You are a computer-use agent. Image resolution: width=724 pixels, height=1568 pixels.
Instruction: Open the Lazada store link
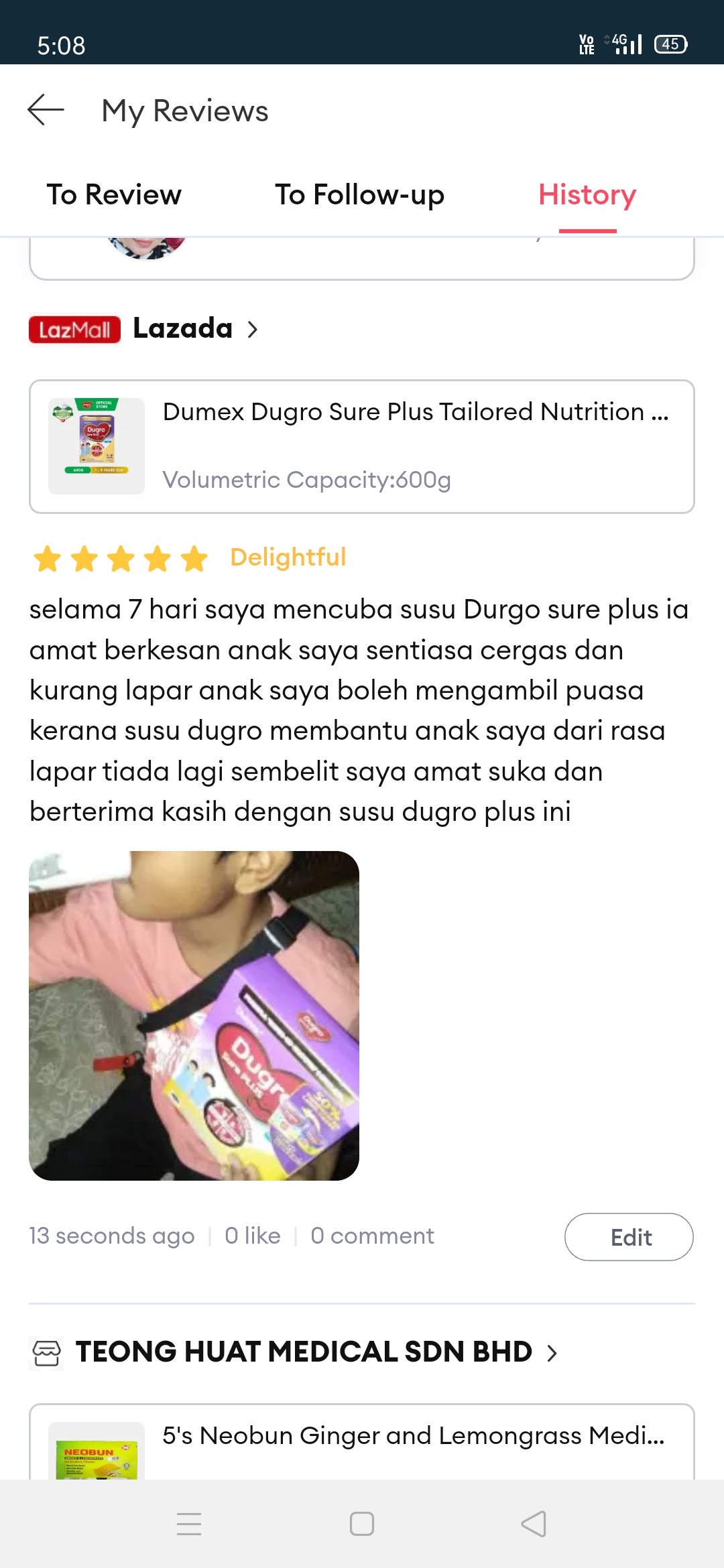pyautogui.click(x=144, y=328)
